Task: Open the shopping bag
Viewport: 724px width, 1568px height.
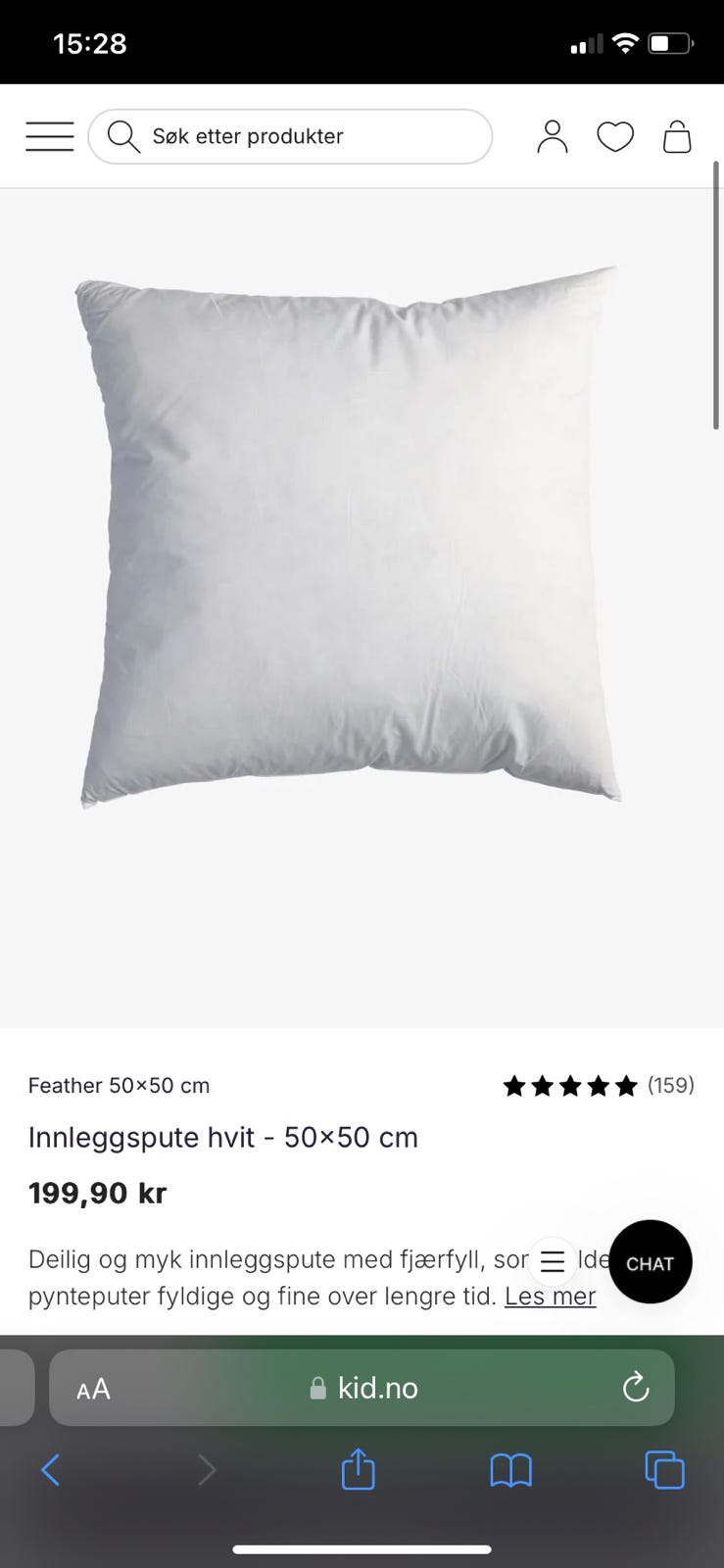Action: [x=677, y=136]
